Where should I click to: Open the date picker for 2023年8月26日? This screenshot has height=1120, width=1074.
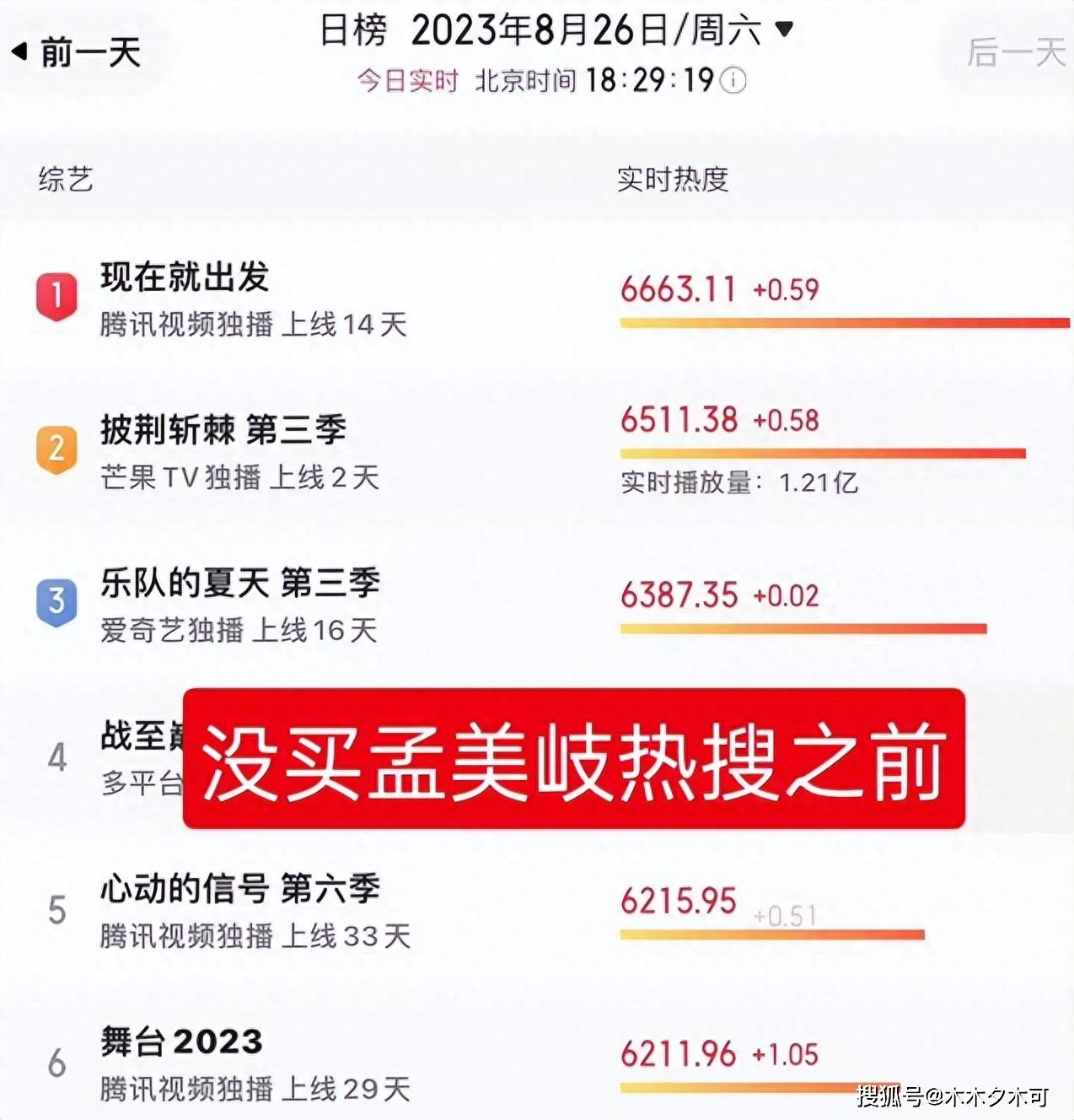coord(784,30)
